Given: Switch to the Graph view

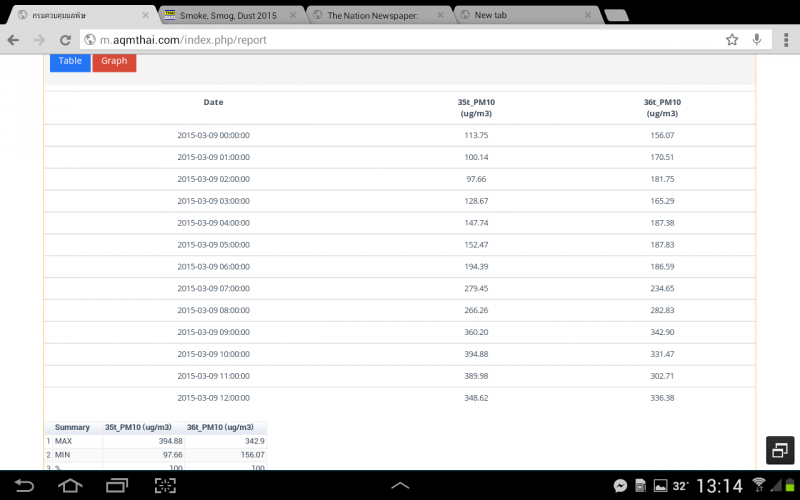Looking at the screenshot, I should pyautogui.click(x=114, y=61).
